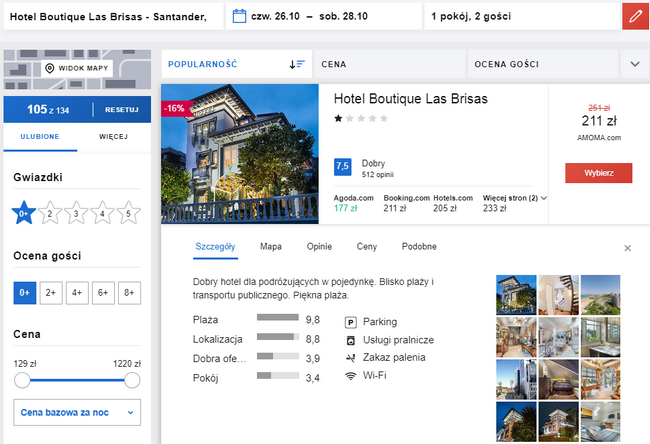Open Widok mapy map view

click(x=77, y=68)
